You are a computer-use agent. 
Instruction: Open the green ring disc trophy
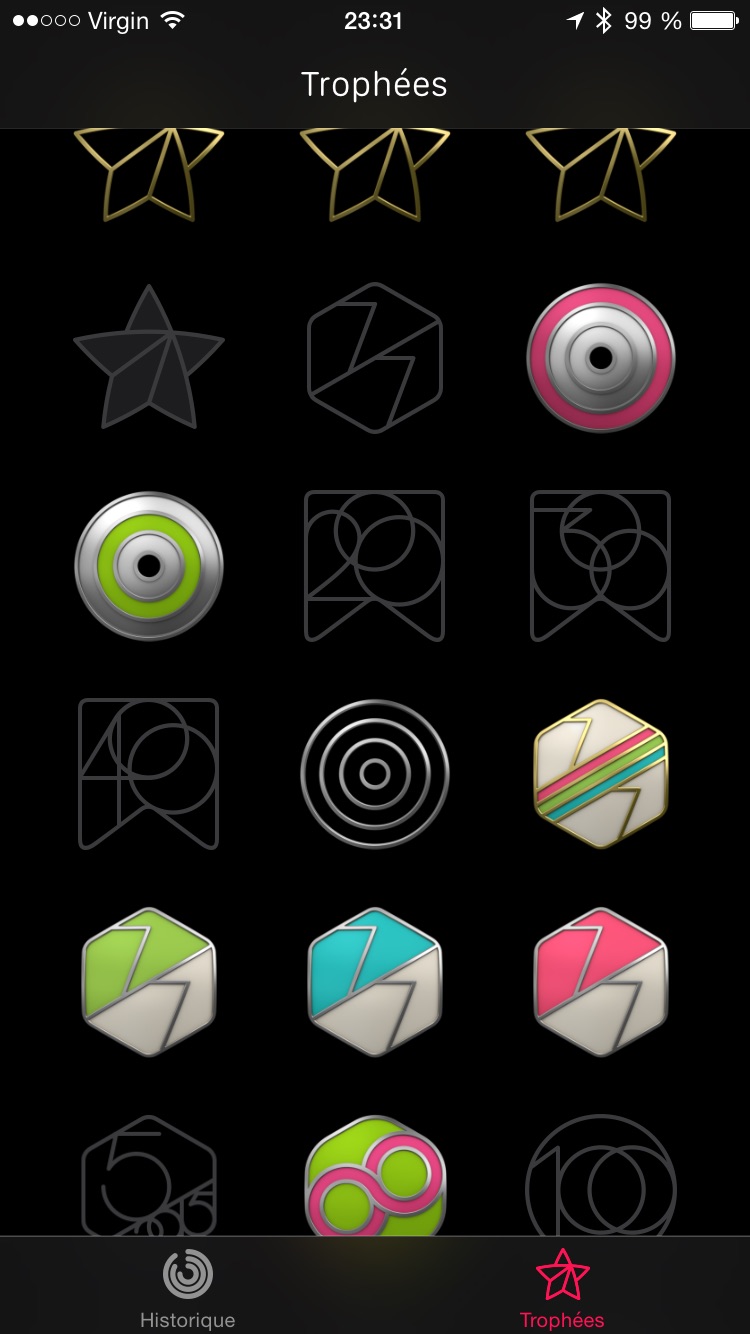tap(149, 566)
